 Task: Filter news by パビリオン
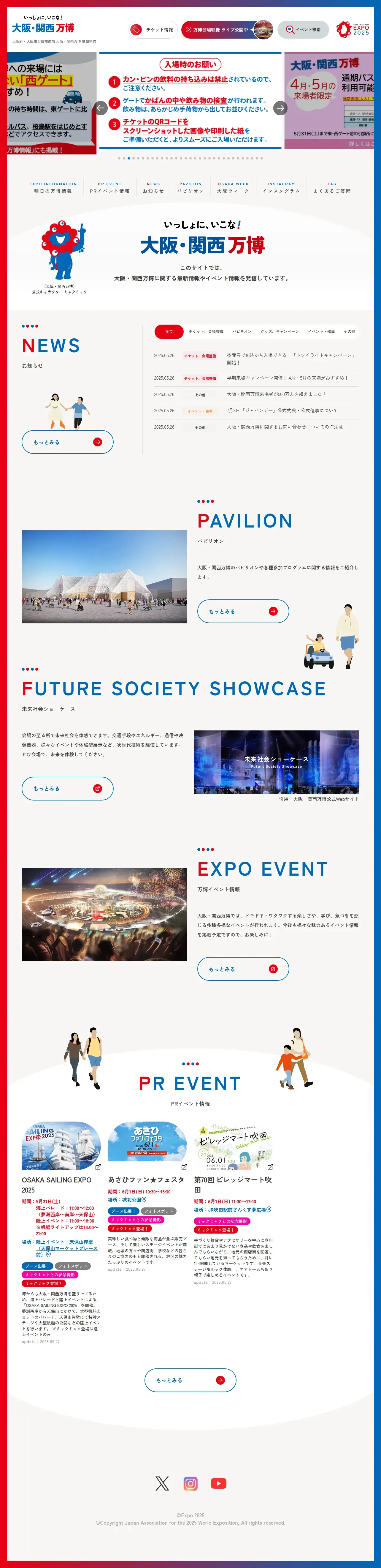tap(242, 332)
